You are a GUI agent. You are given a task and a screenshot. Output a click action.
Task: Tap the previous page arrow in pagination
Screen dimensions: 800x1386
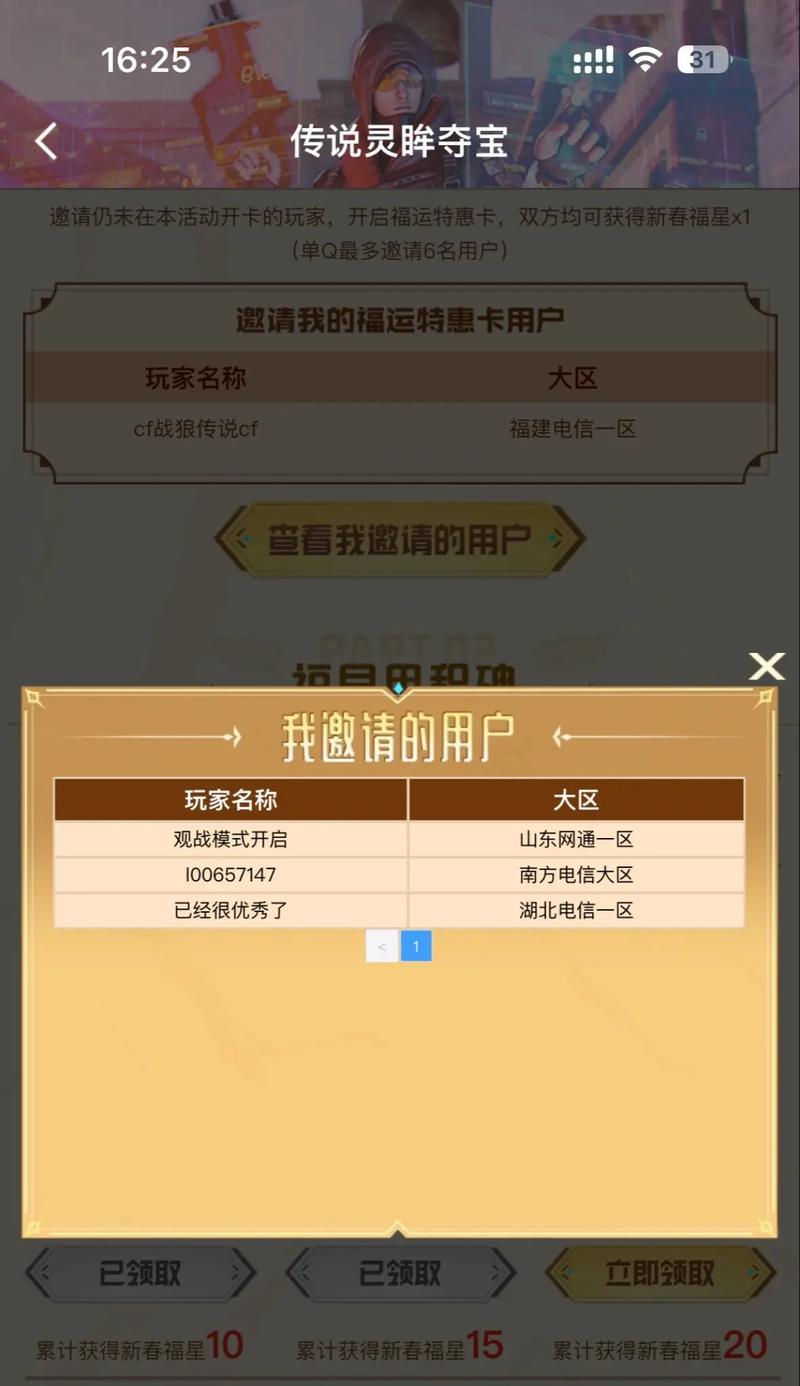coord(382,946)
